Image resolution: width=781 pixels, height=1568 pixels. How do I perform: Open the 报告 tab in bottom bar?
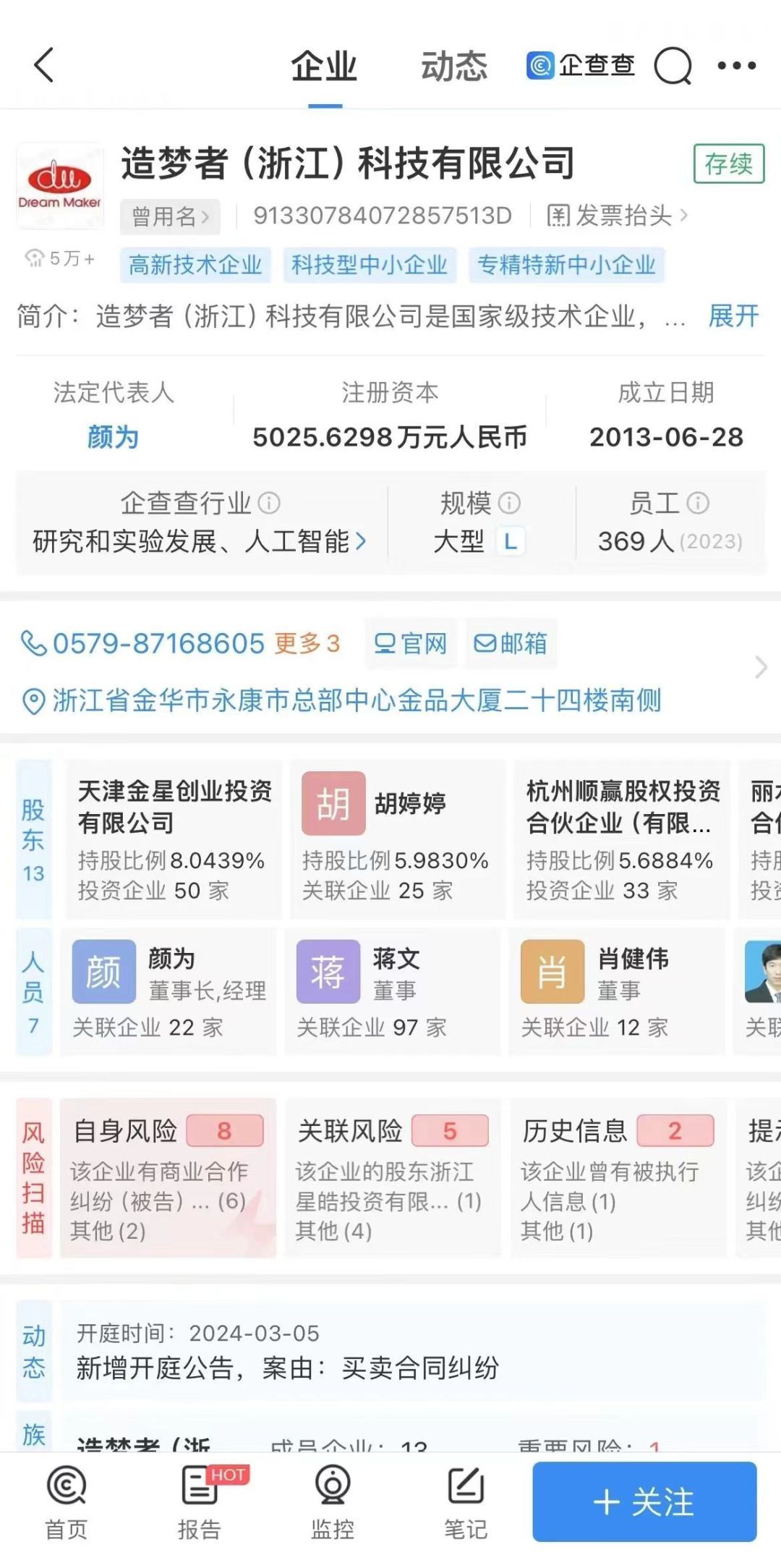pos(200,1503)
